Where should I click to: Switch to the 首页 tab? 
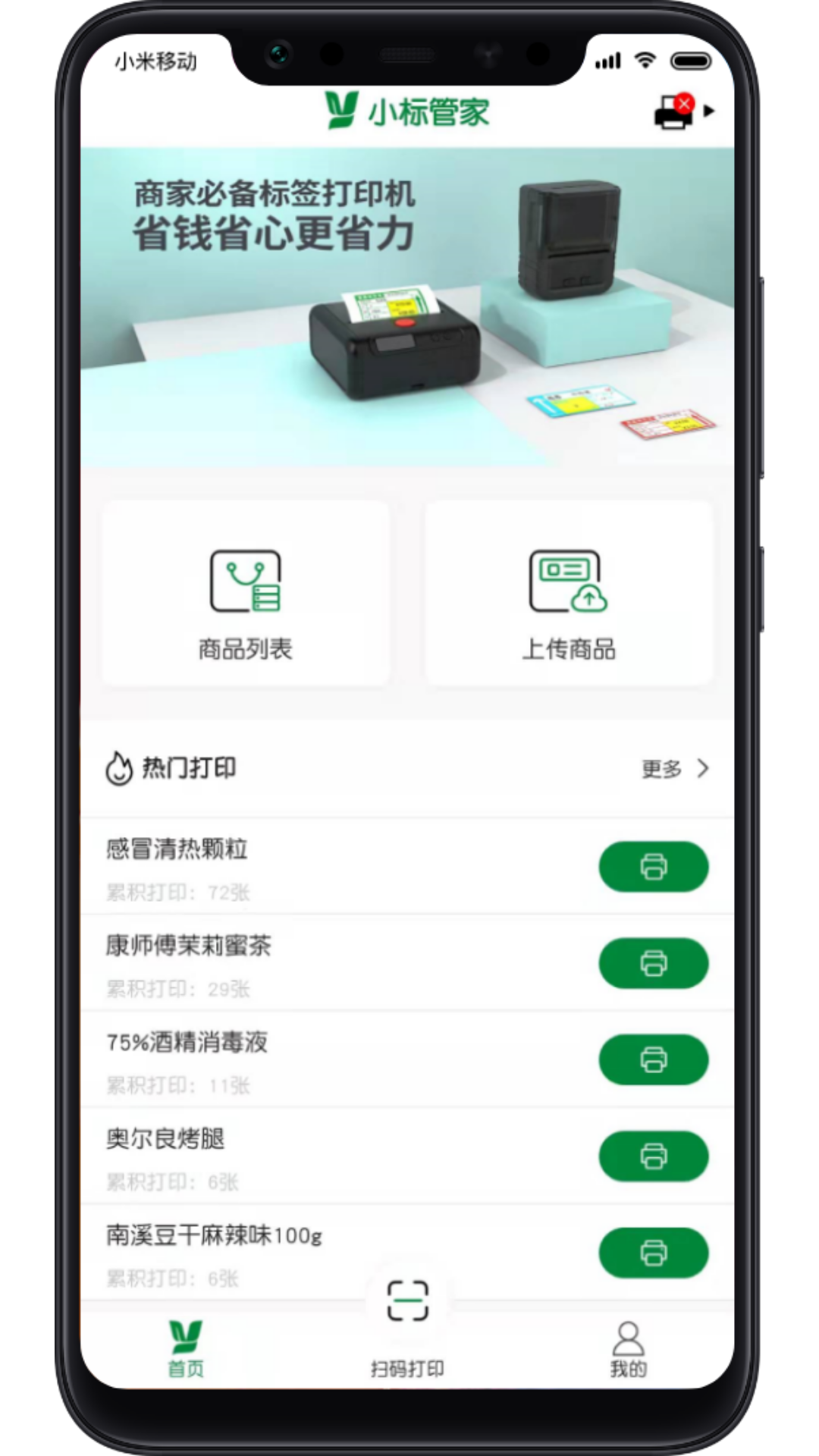186,1348
